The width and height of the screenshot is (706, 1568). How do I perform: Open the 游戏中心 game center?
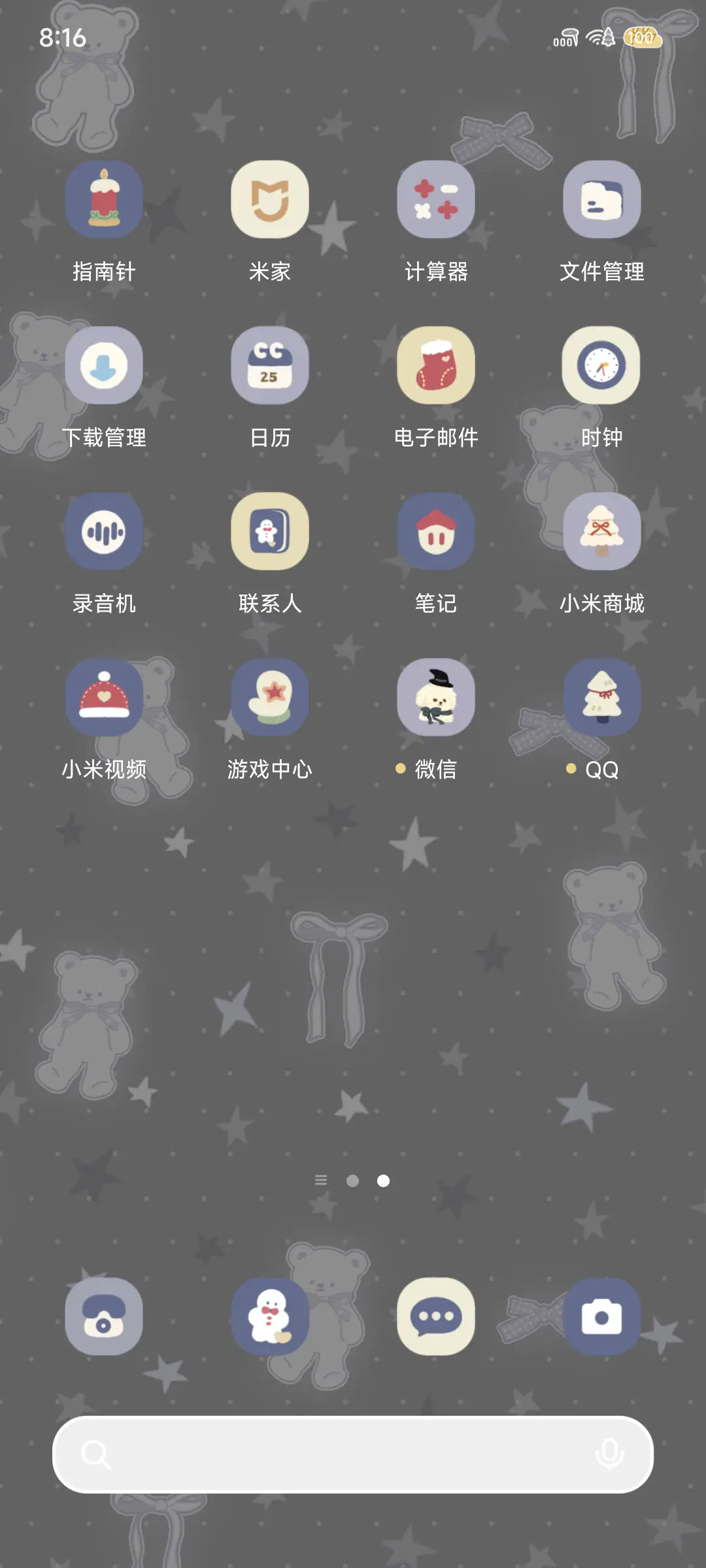270,696
